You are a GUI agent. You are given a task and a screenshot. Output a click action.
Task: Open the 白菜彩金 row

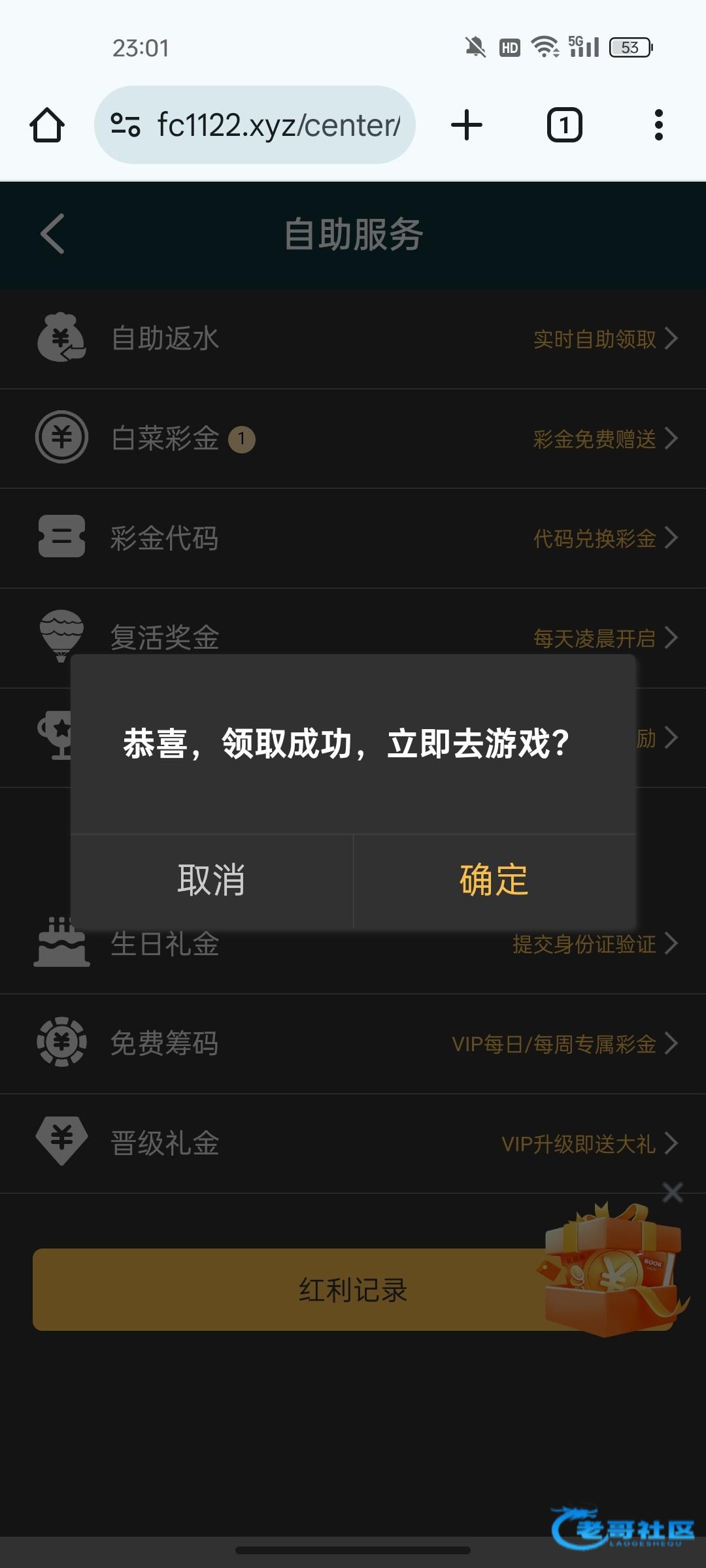(x=353, y=438)
